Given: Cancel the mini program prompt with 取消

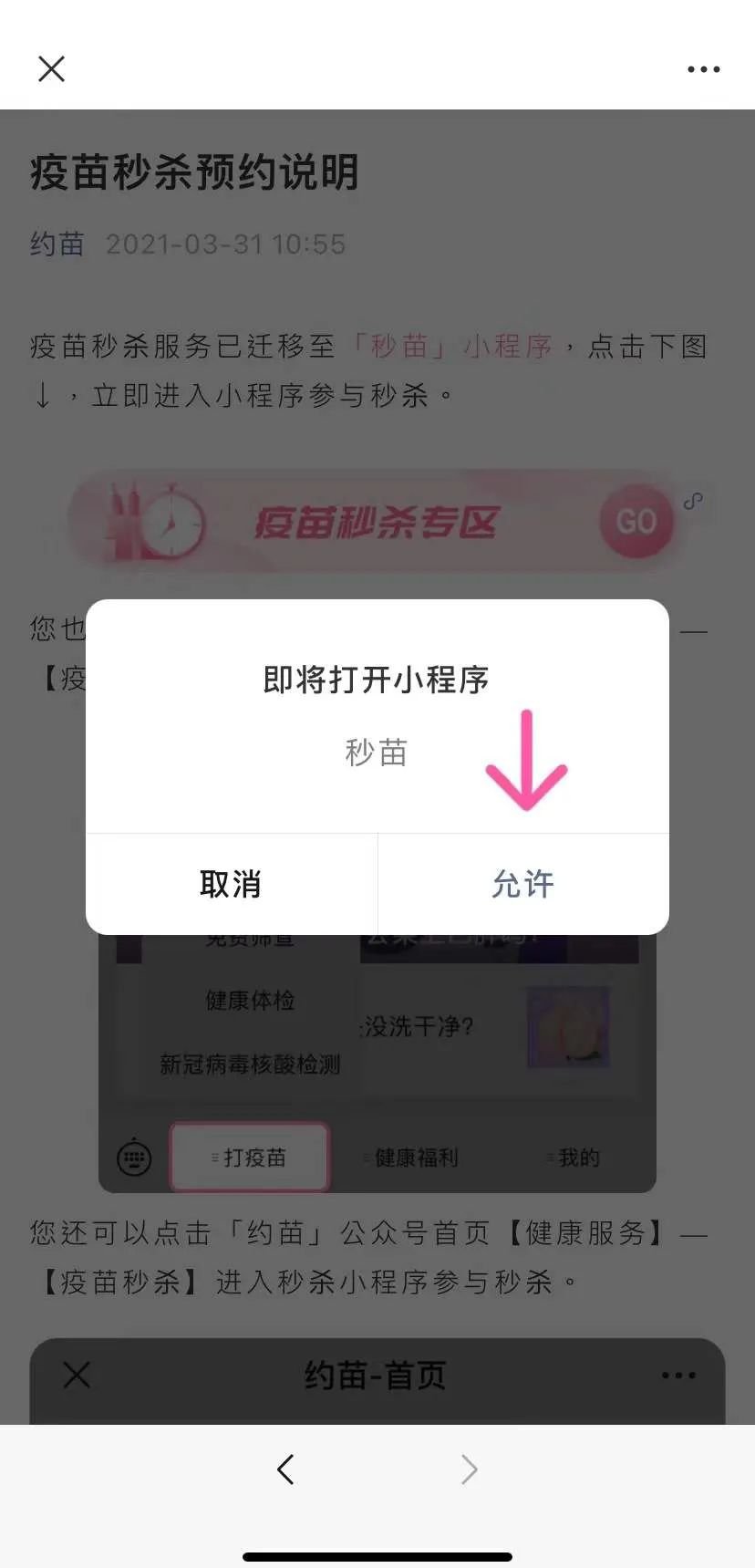Looking at the screenshot, I should [231, 884].
